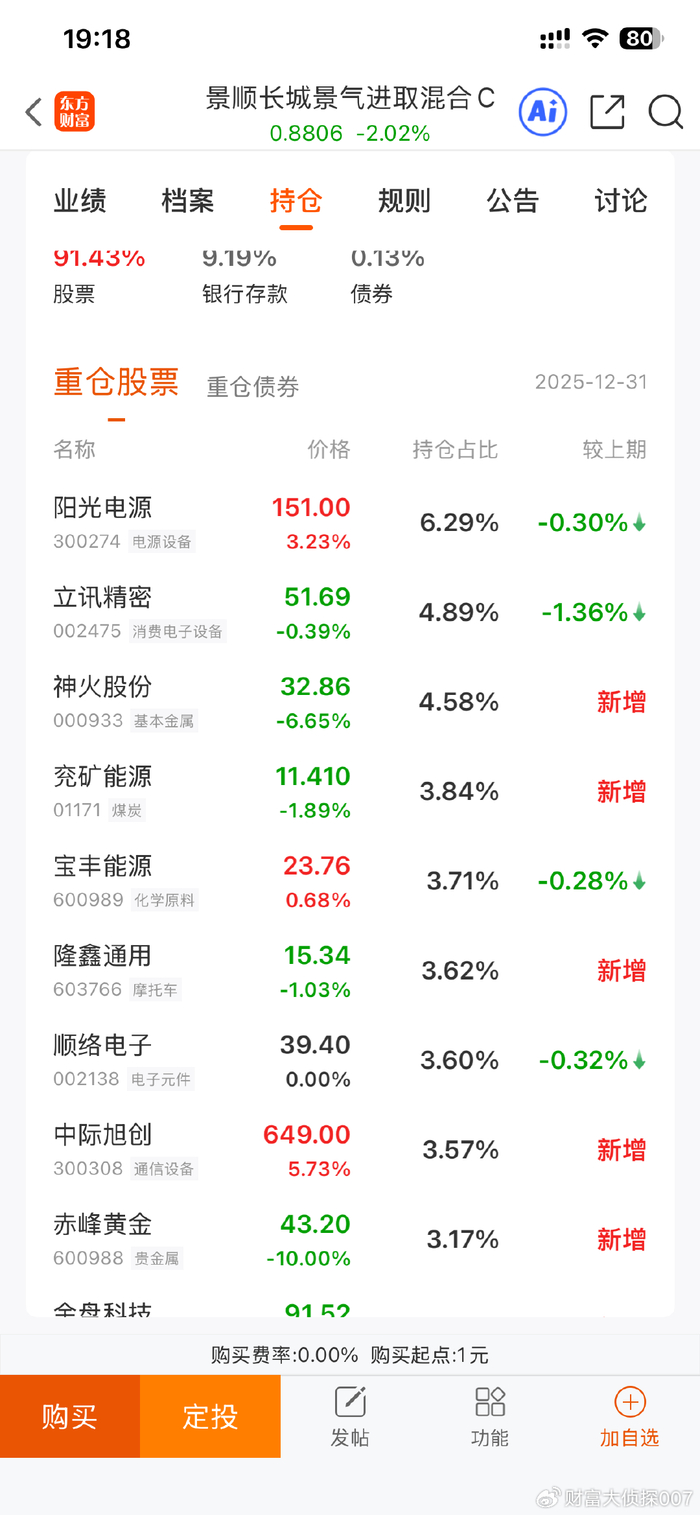Open the 公告 tab
The width and height of the screenshot is (700, 1515).
513,201
